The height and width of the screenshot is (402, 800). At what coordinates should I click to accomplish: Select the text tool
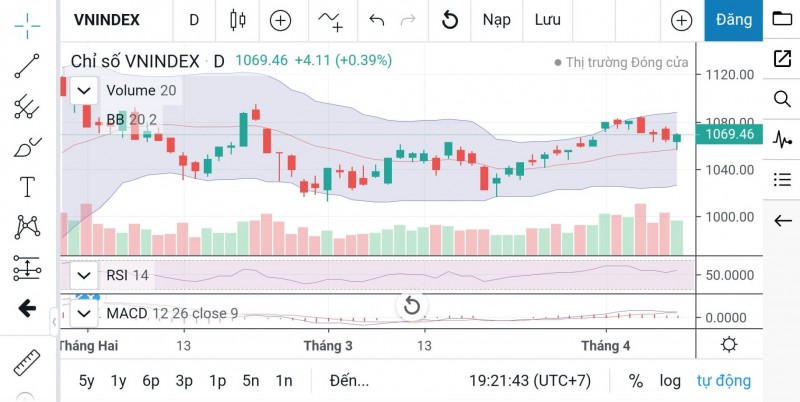pos(27,187)
